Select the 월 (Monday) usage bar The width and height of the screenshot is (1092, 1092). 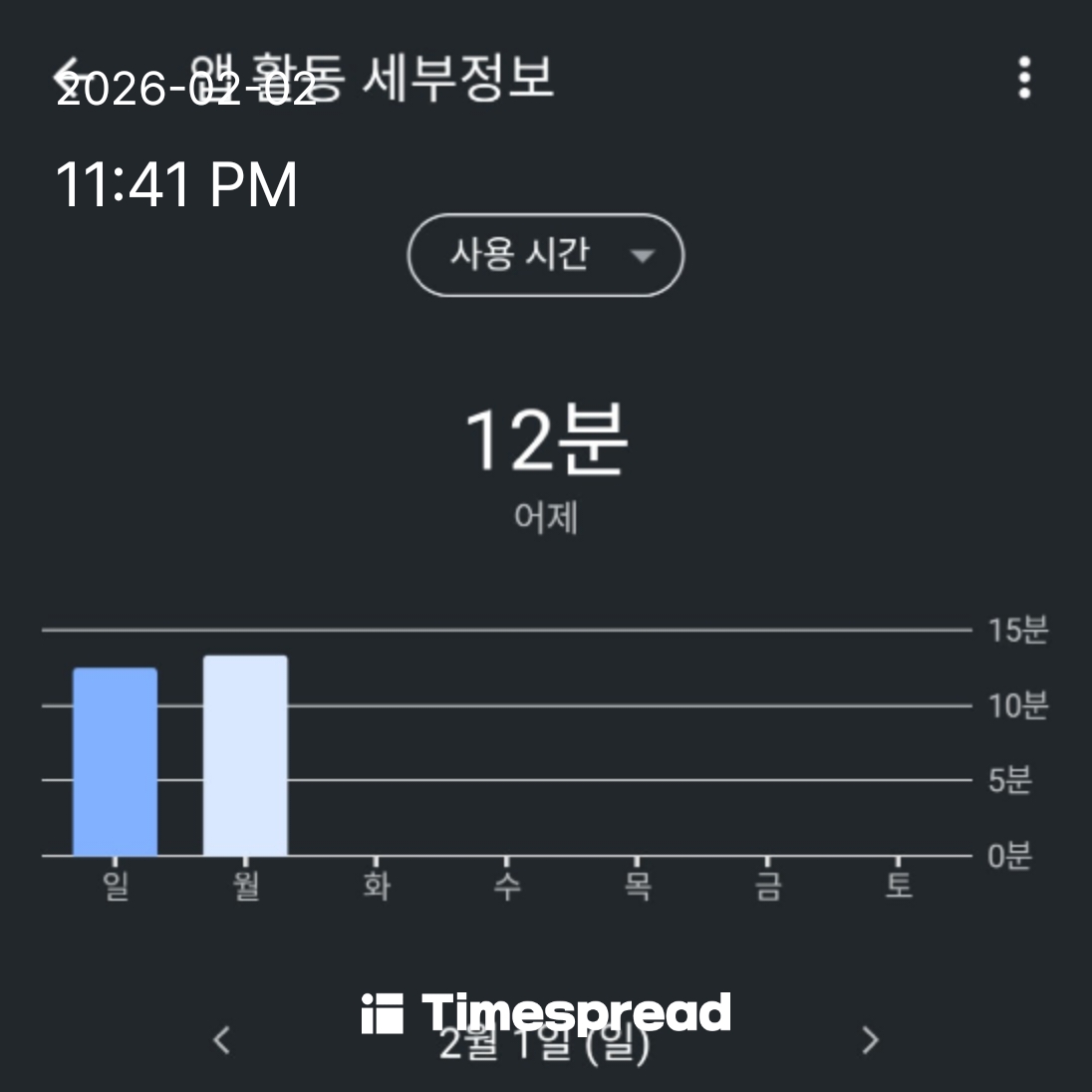pos(245,755)
